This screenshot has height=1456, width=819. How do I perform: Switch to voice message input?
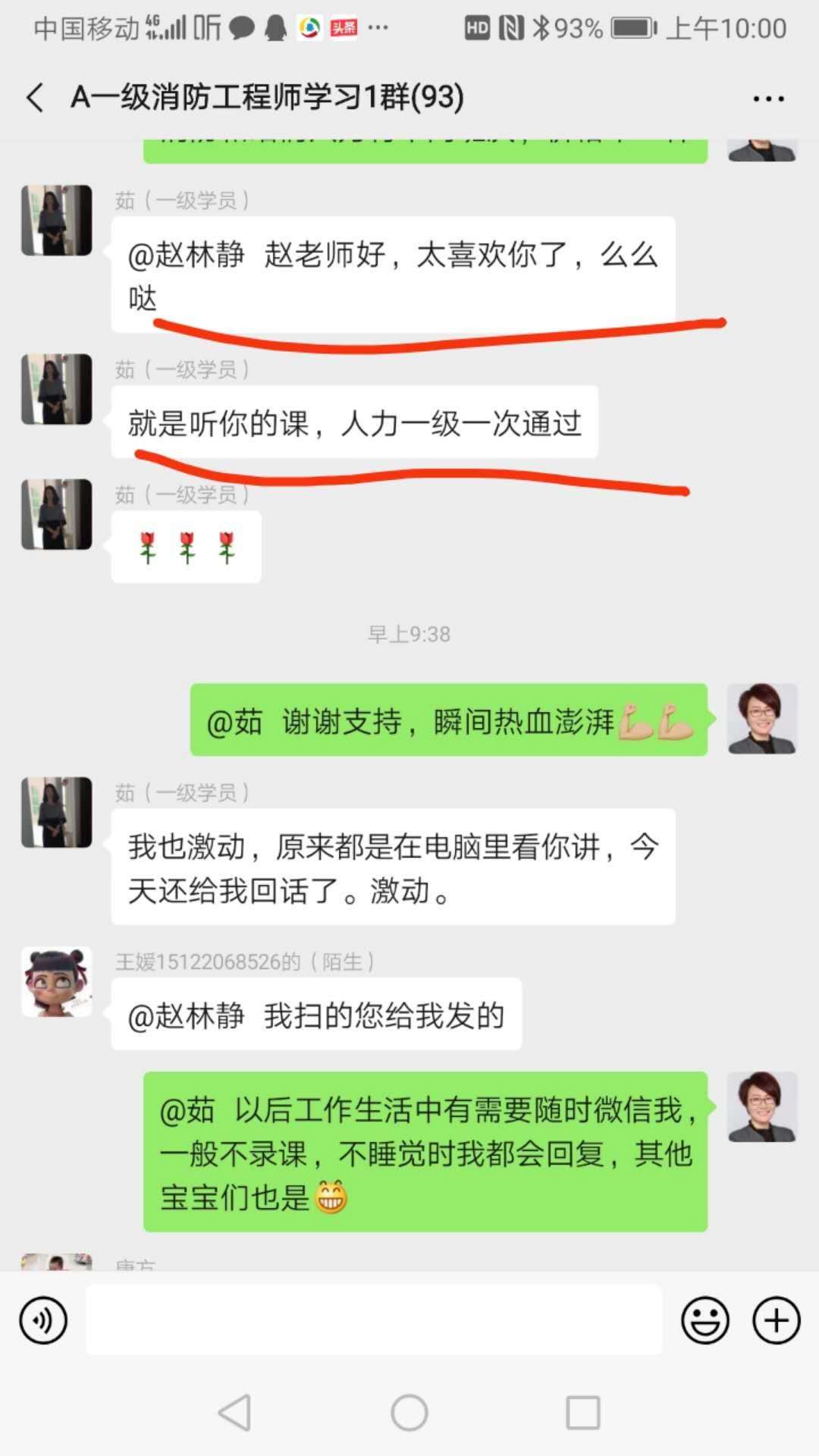43,1320
